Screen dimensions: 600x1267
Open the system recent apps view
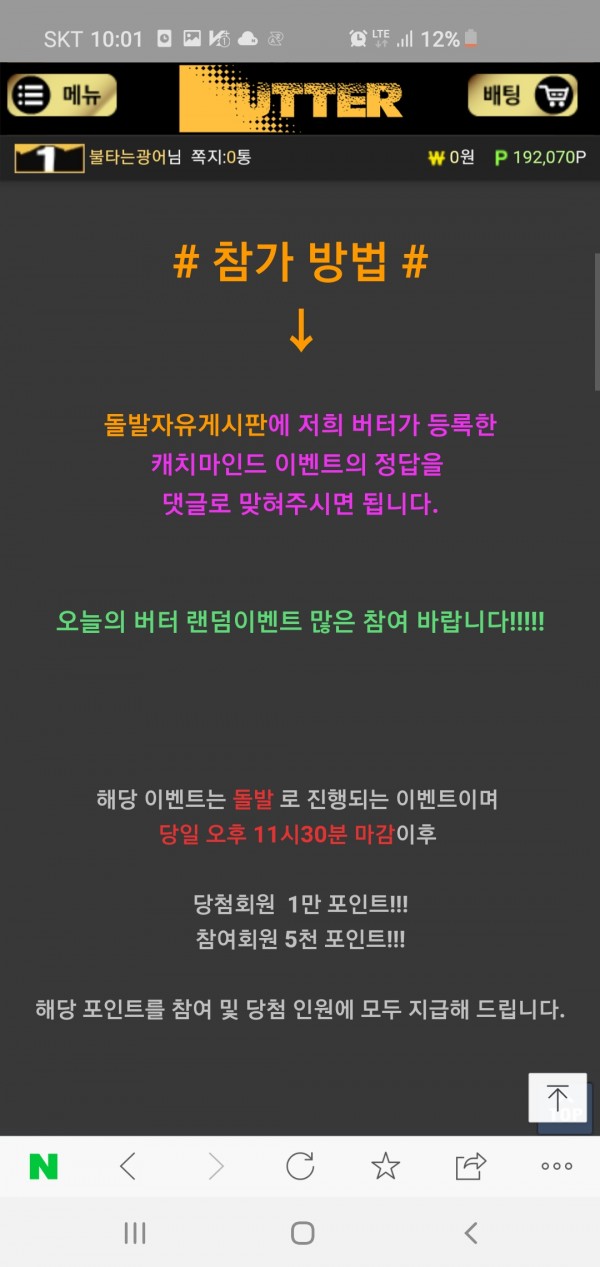(134, 1233)
